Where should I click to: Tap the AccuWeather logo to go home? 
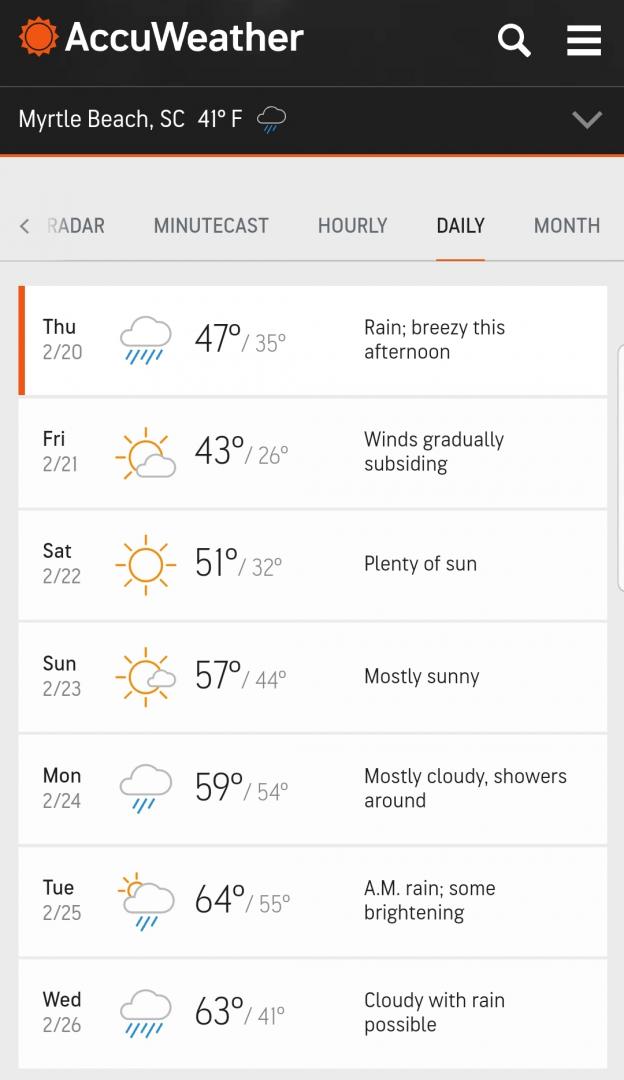[162, 39]
